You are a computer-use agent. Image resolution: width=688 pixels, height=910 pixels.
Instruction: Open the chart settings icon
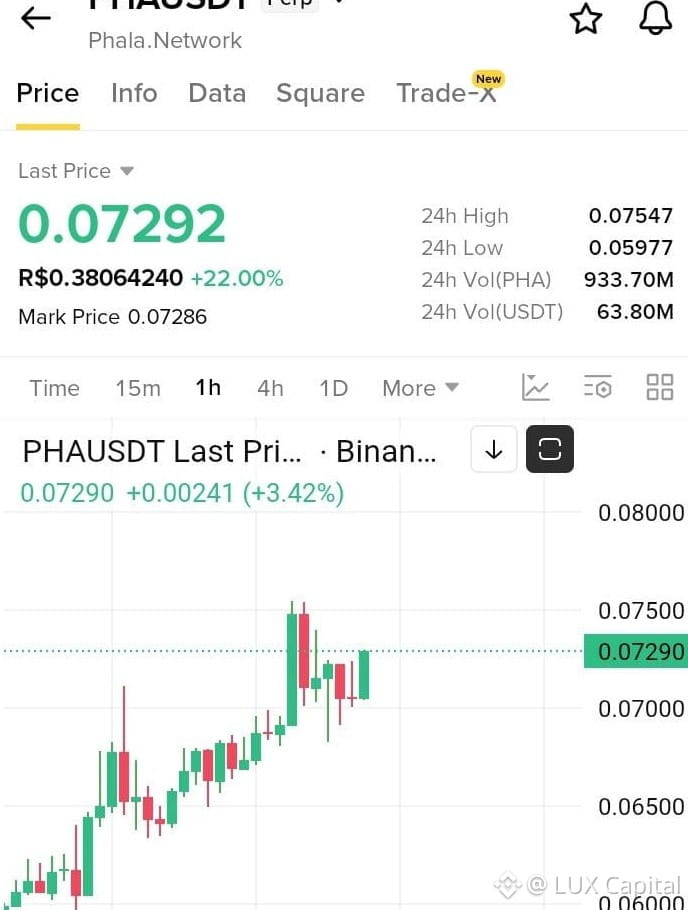pos(597,387)
